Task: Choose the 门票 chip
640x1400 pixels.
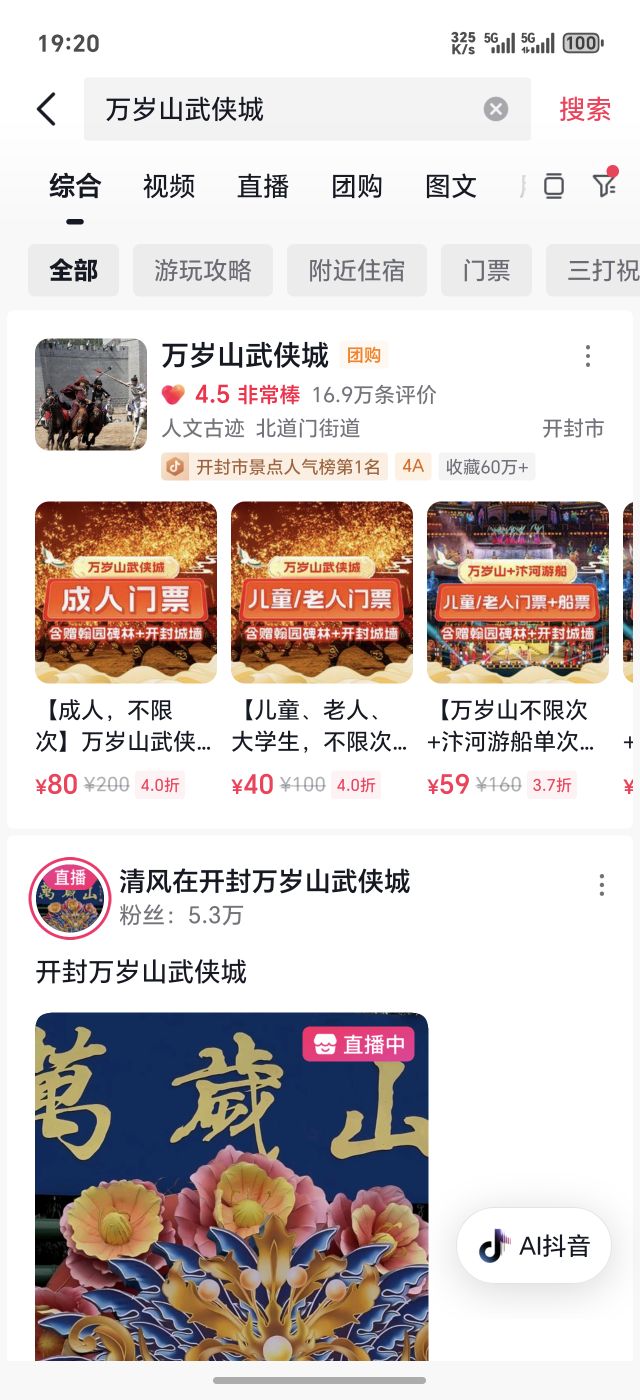Action: (487, 270)
